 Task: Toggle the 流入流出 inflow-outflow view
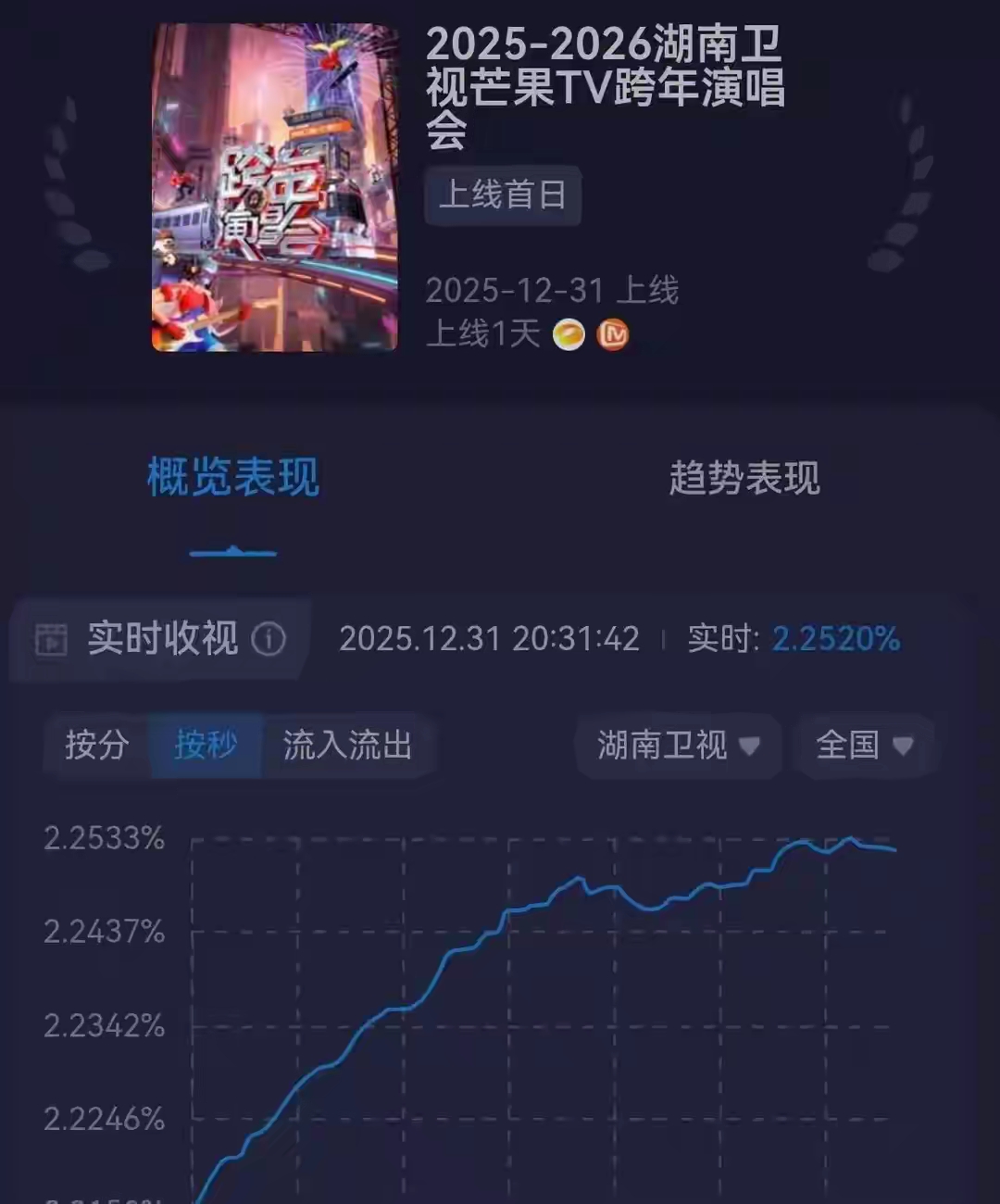click(346, 746)
